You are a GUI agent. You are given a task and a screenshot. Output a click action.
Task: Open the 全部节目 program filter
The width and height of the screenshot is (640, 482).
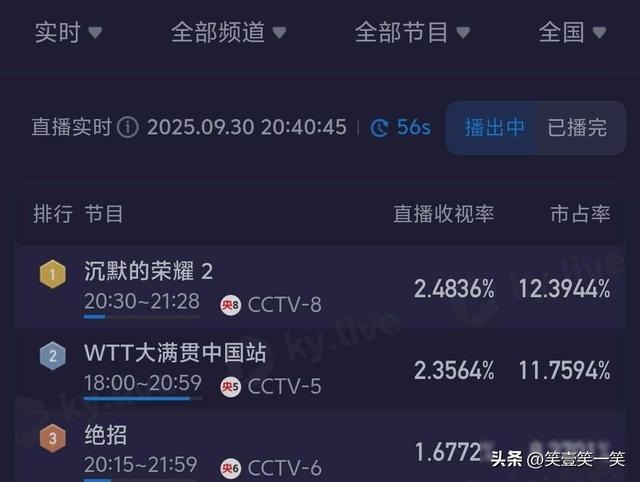412,32
